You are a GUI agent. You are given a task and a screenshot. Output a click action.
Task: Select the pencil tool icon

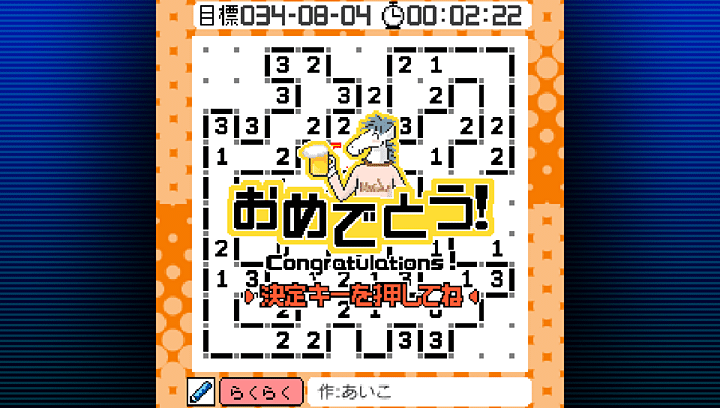pos(201,390)
